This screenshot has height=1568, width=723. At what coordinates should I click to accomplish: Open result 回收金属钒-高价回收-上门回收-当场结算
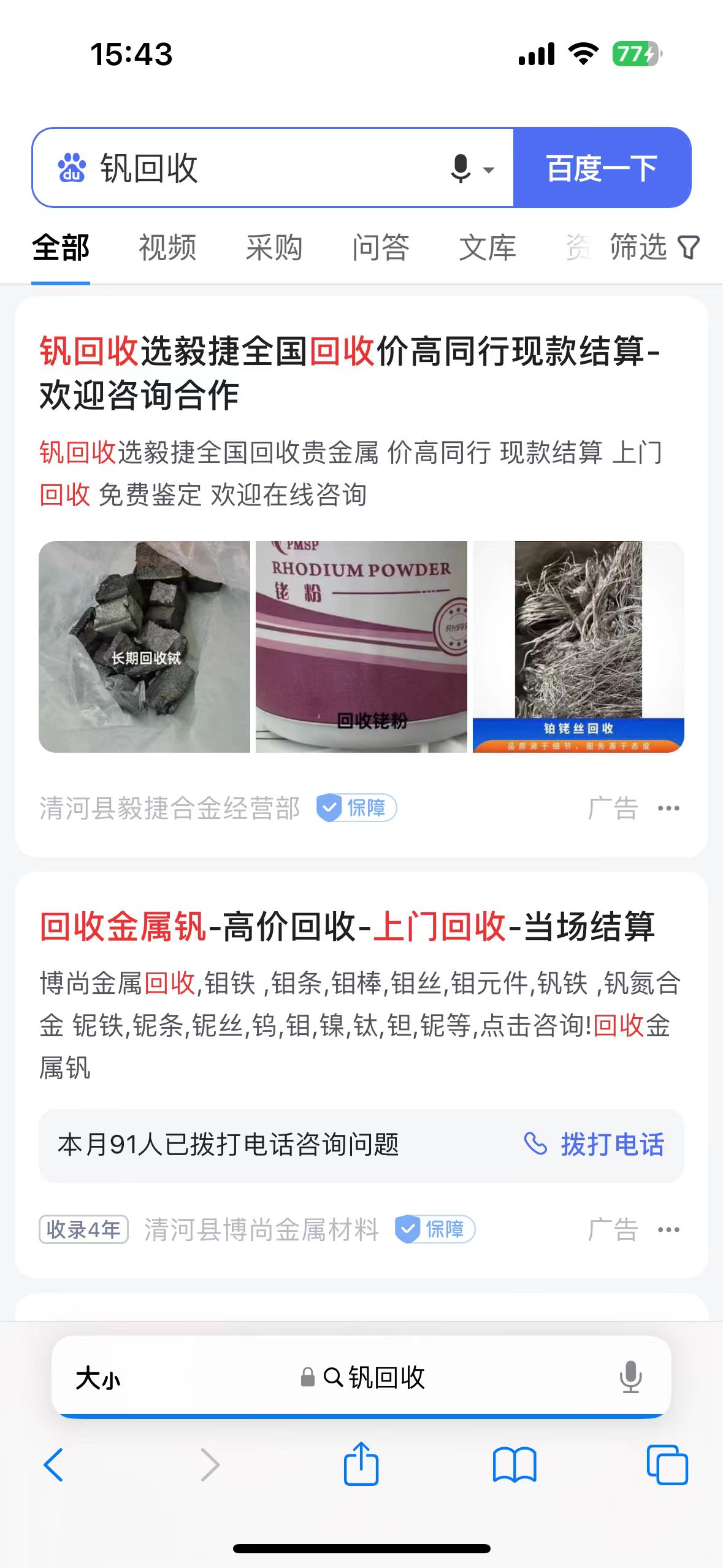[x=347, y=926]
